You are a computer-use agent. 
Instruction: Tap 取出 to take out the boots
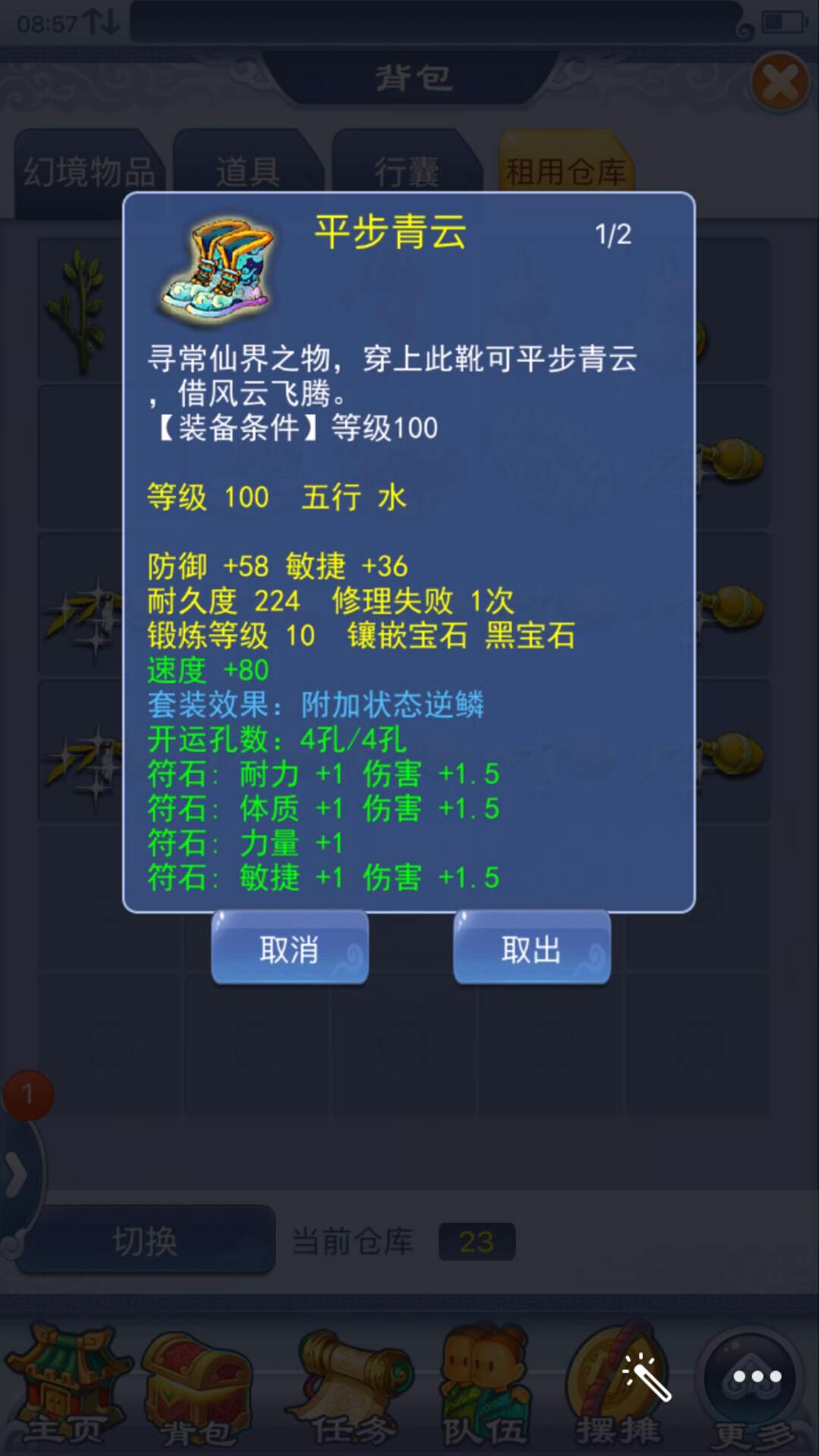click(x=532, y=949)
